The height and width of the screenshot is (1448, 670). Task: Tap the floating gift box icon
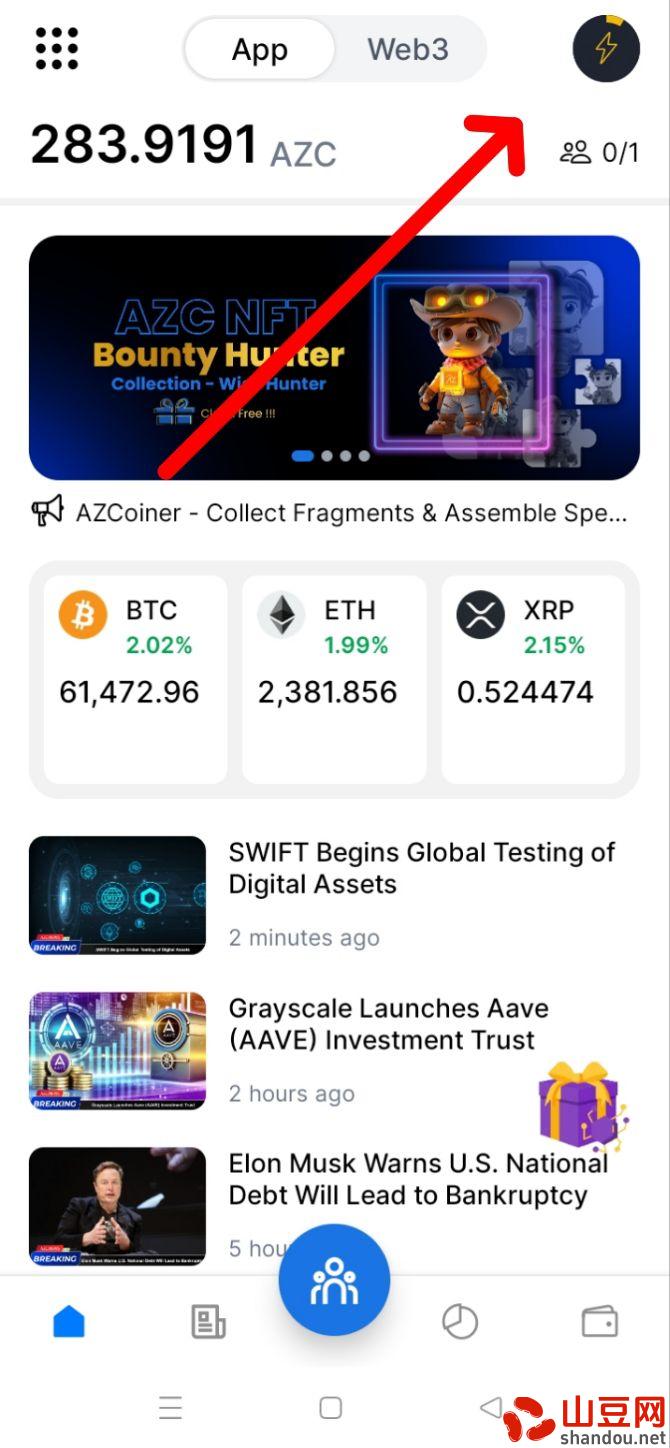coord(581,1104)
